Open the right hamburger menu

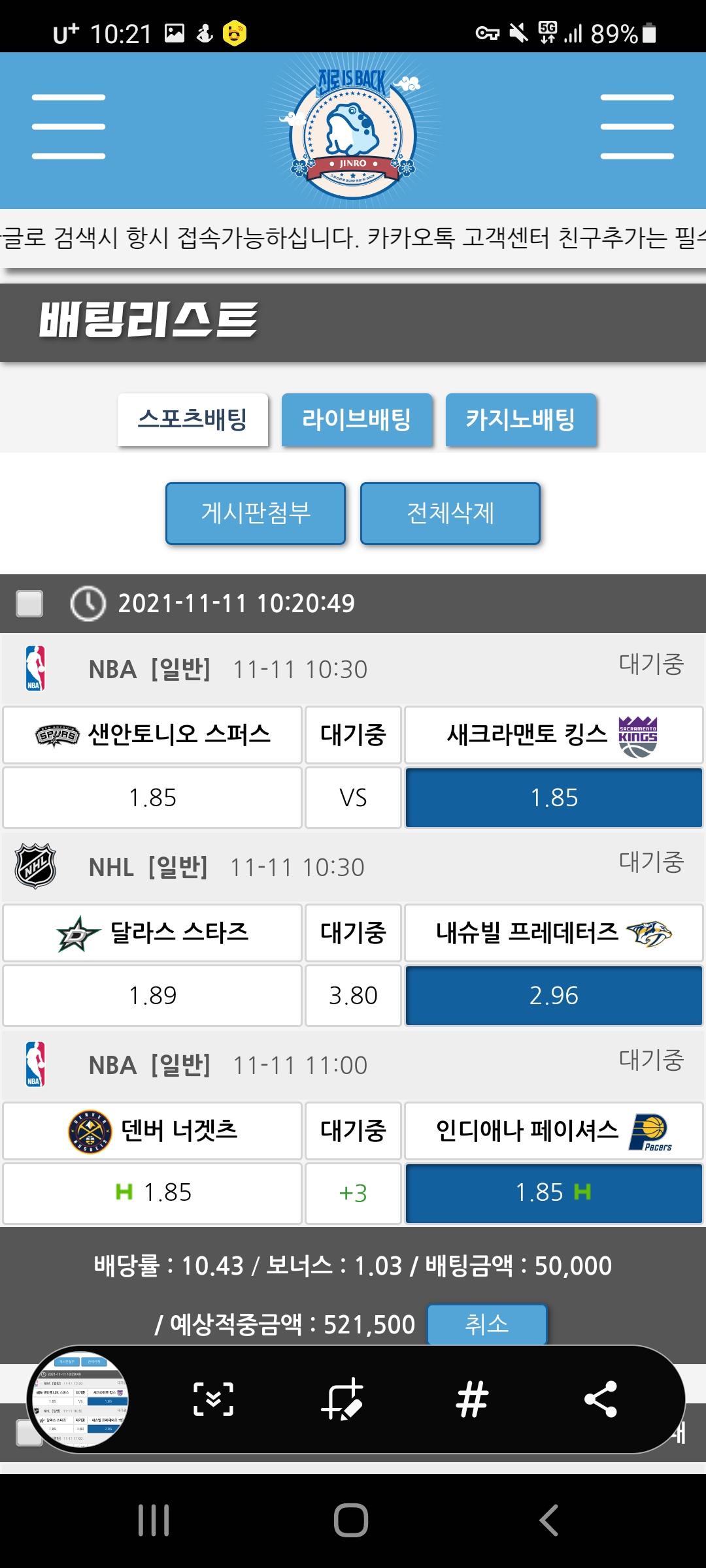pyautogui.click(x=637, y=127)
